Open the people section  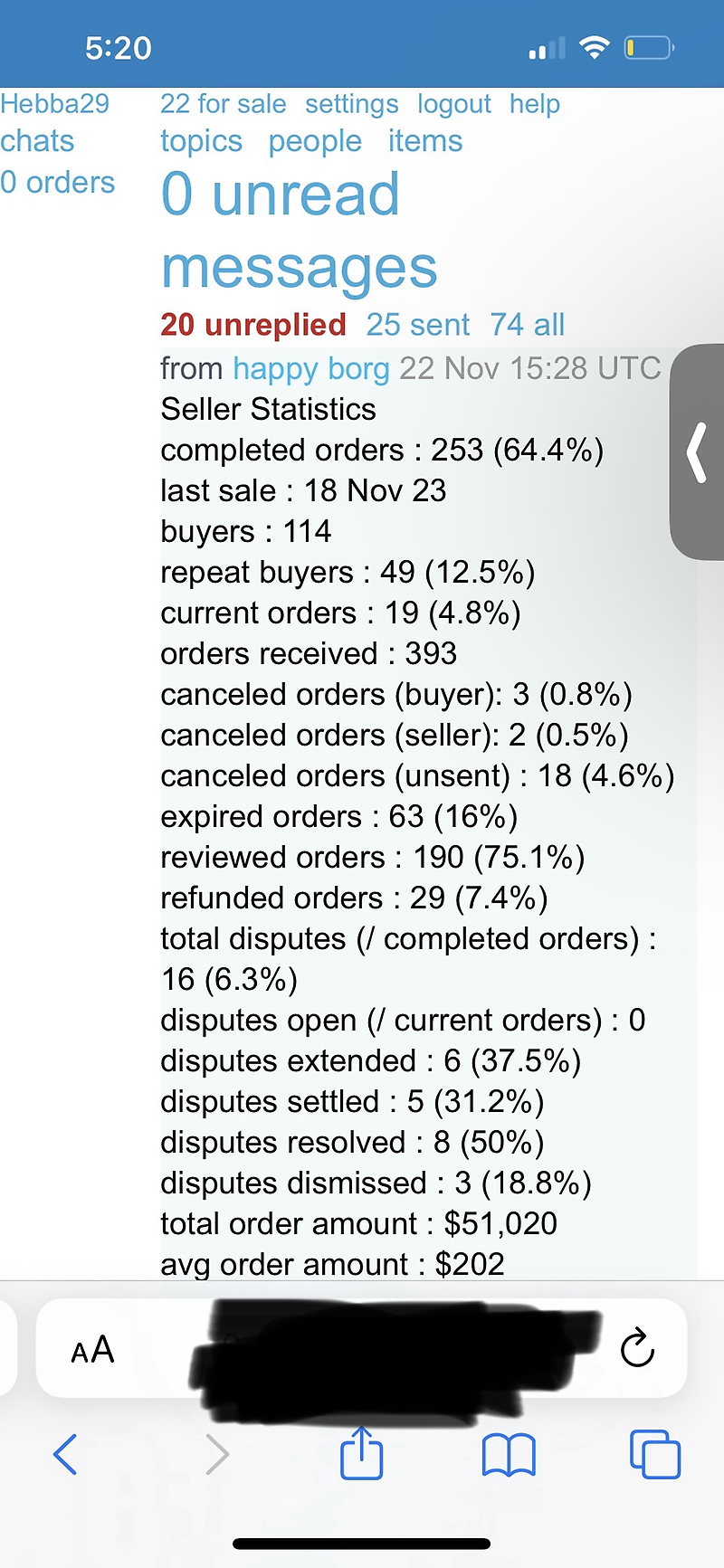[315, 141]
